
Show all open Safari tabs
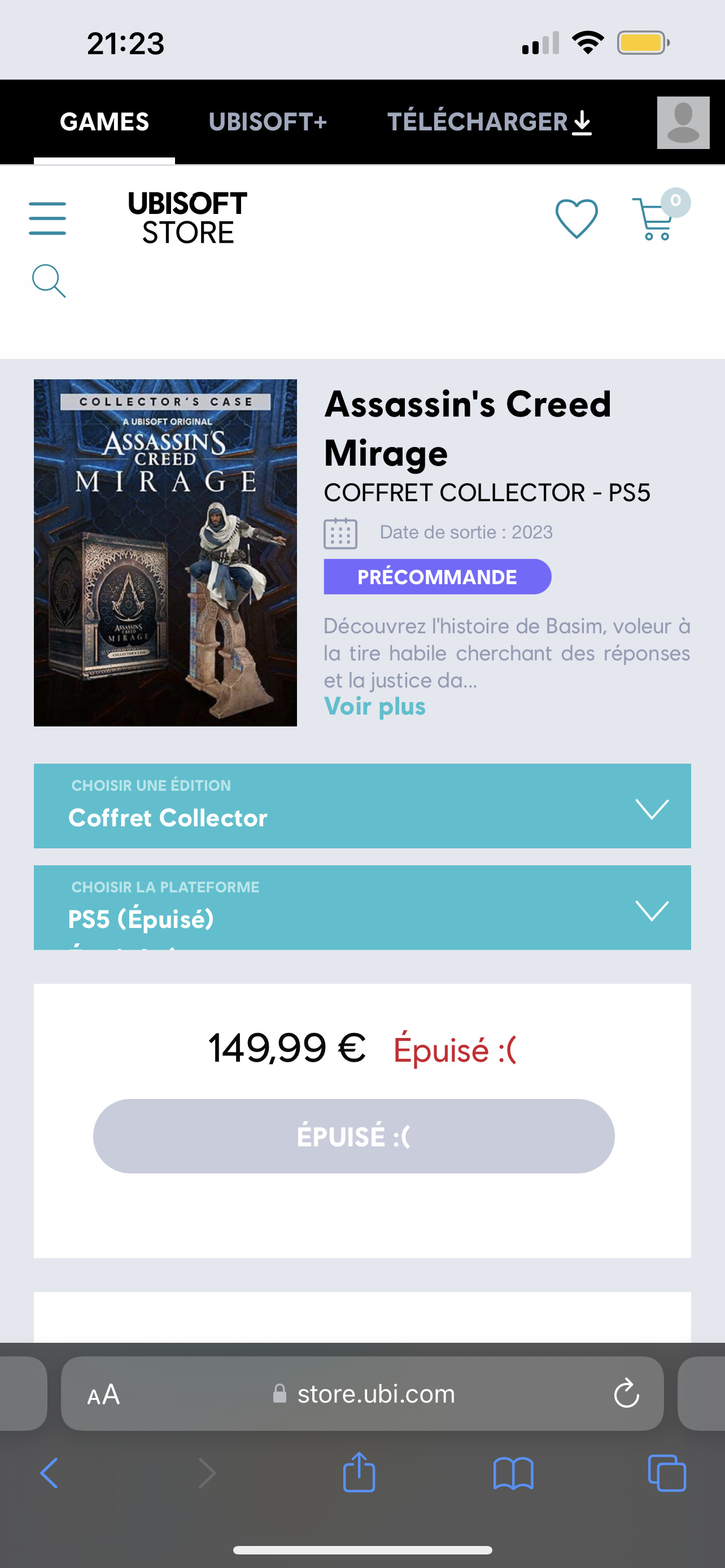click(667, 1474)
